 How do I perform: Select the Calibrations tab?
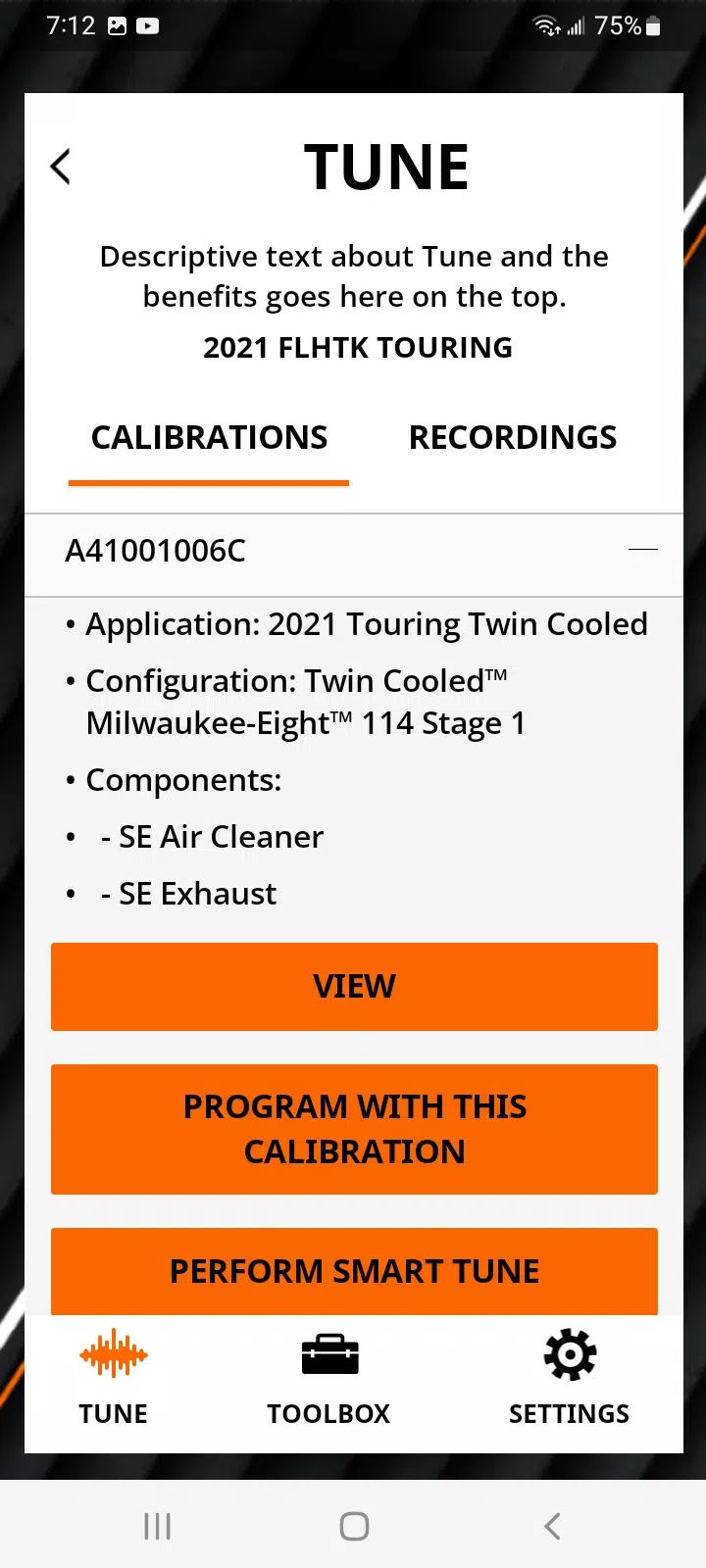209,438
